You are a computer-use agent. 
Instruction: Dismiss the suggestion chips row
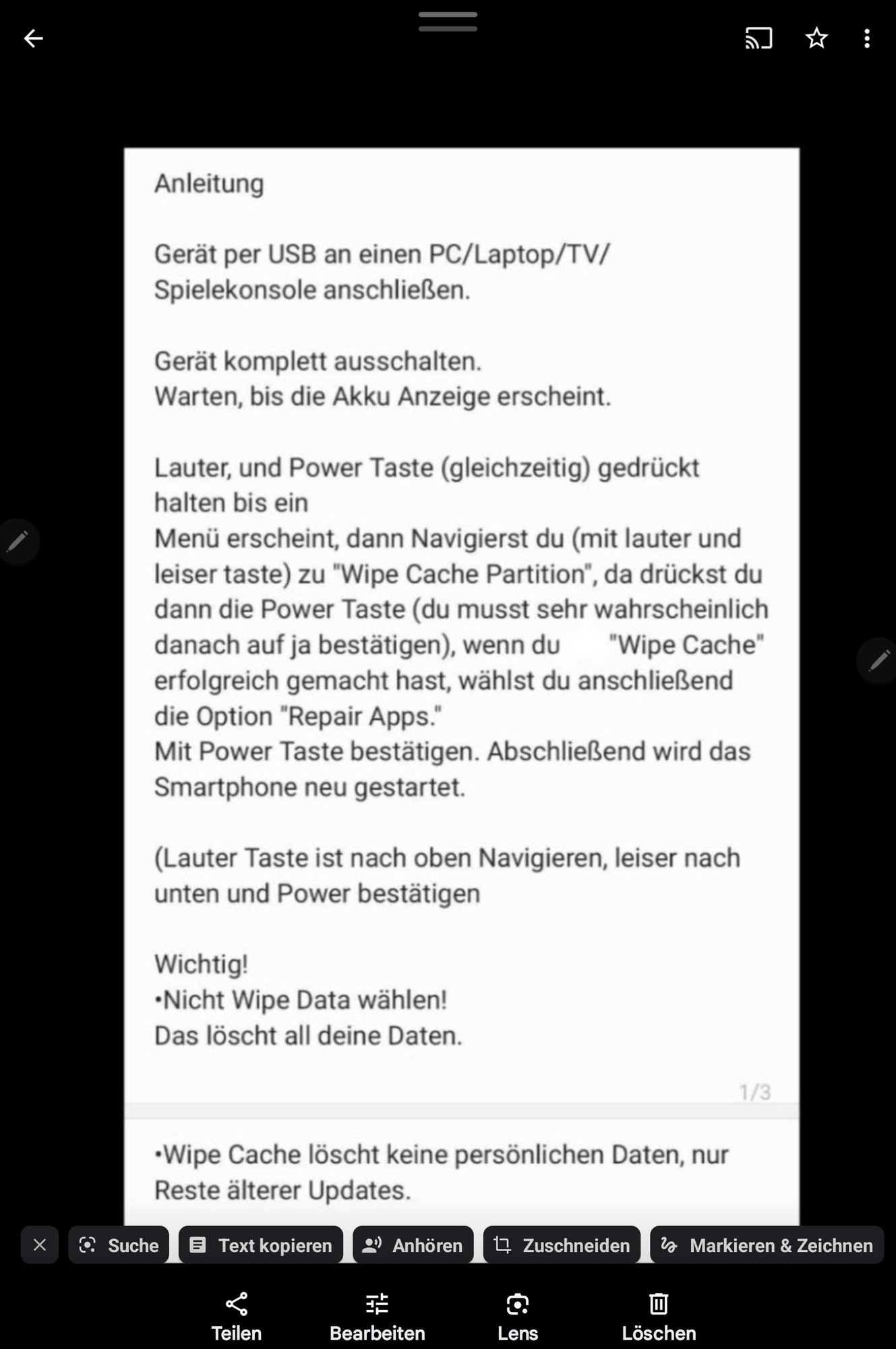tap(40, 1245)
